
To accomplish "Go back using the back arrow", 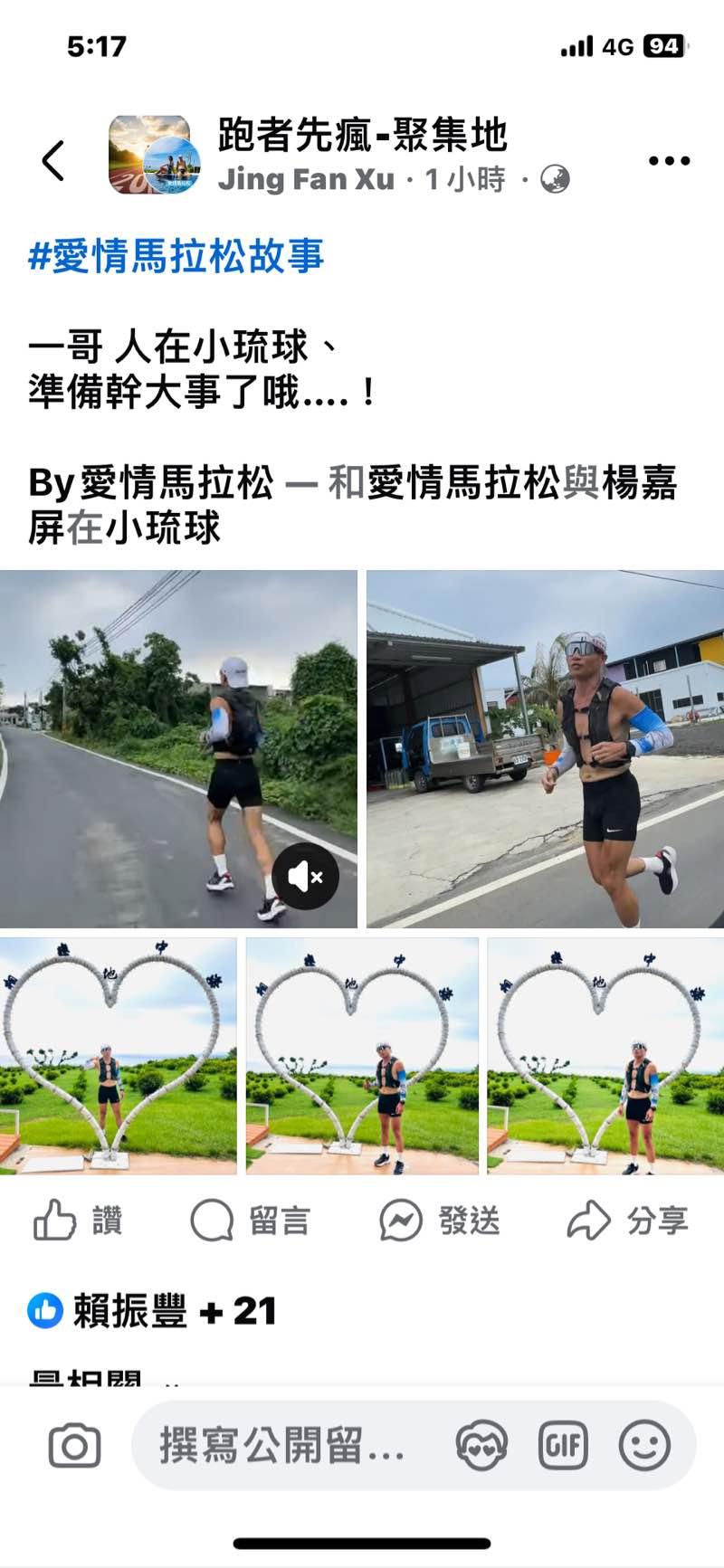I will coord(53,161).
